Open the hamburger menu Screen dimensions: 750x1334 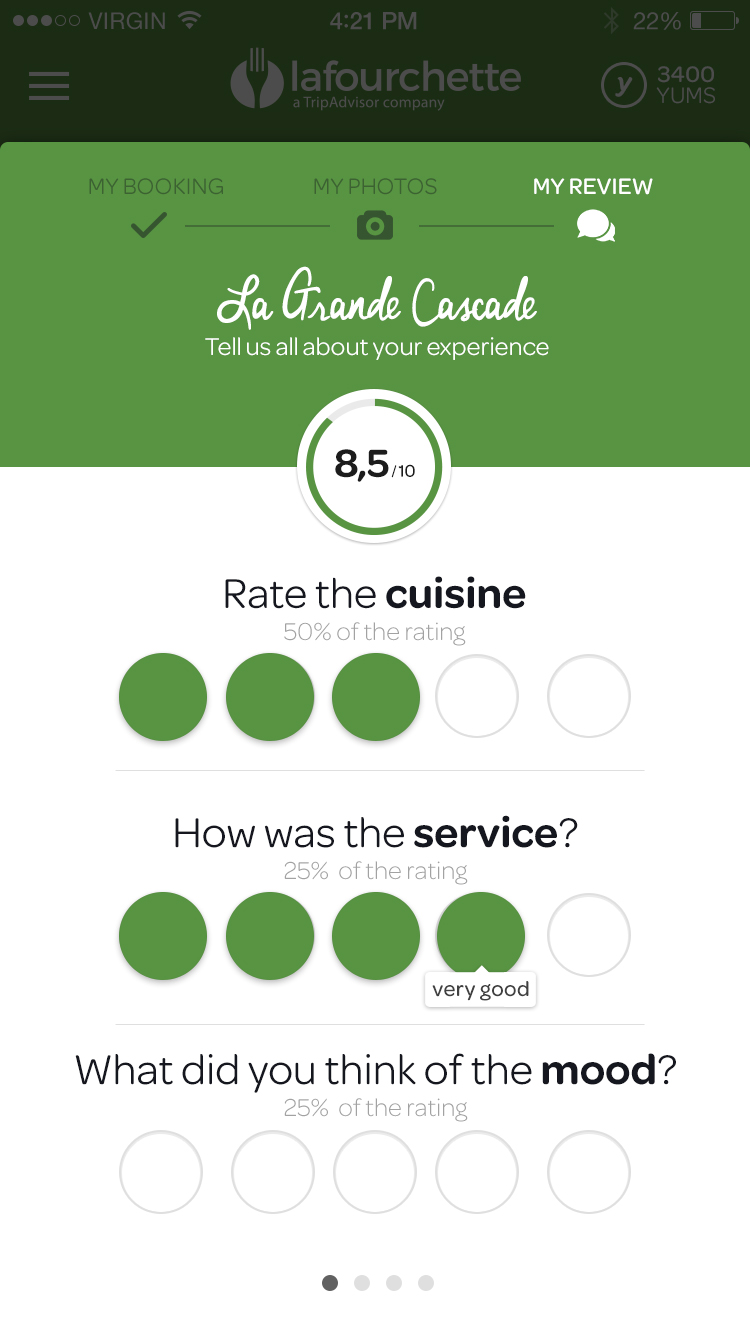pyautogui.click(x=49, y=86)
